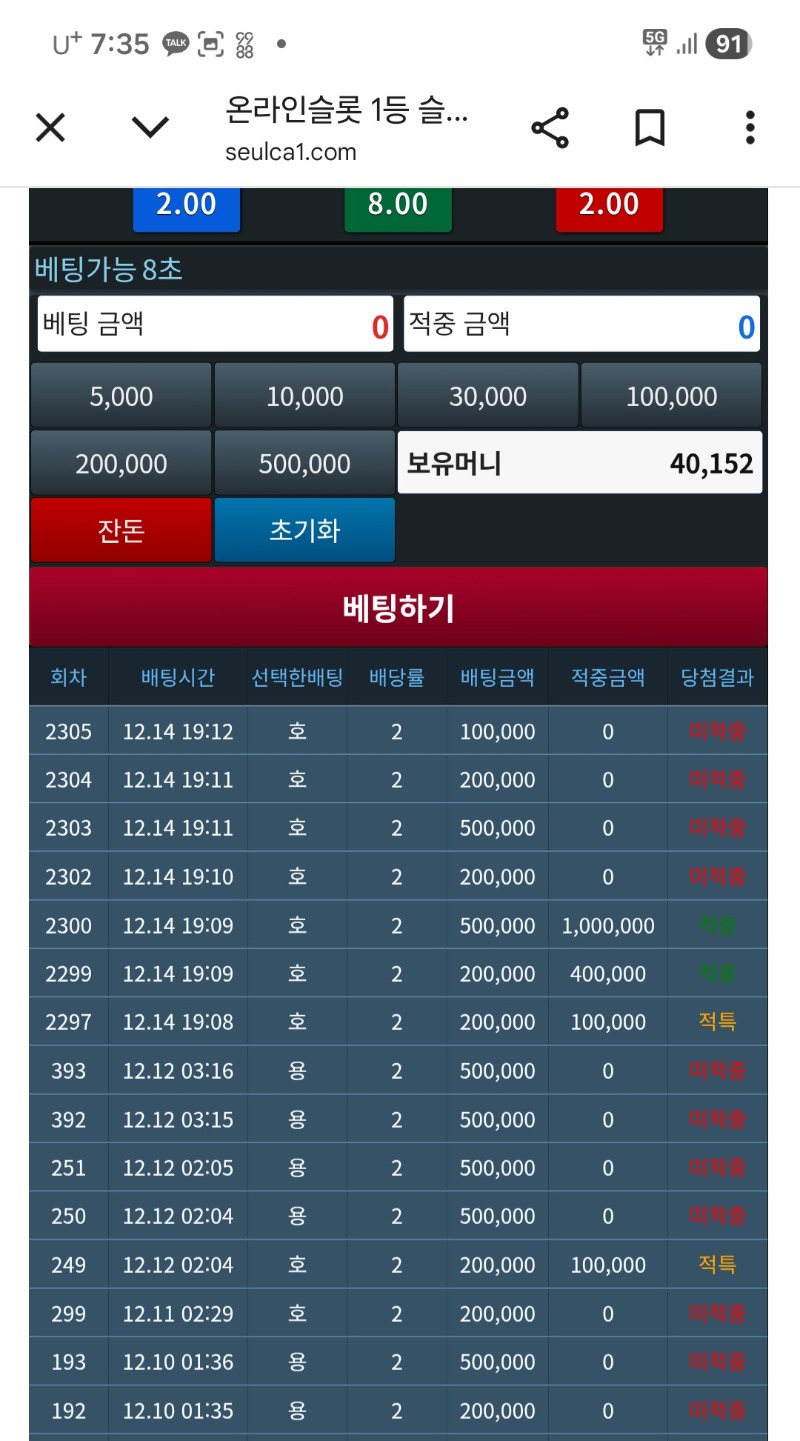Bookmark this page

tap(649, 128)
